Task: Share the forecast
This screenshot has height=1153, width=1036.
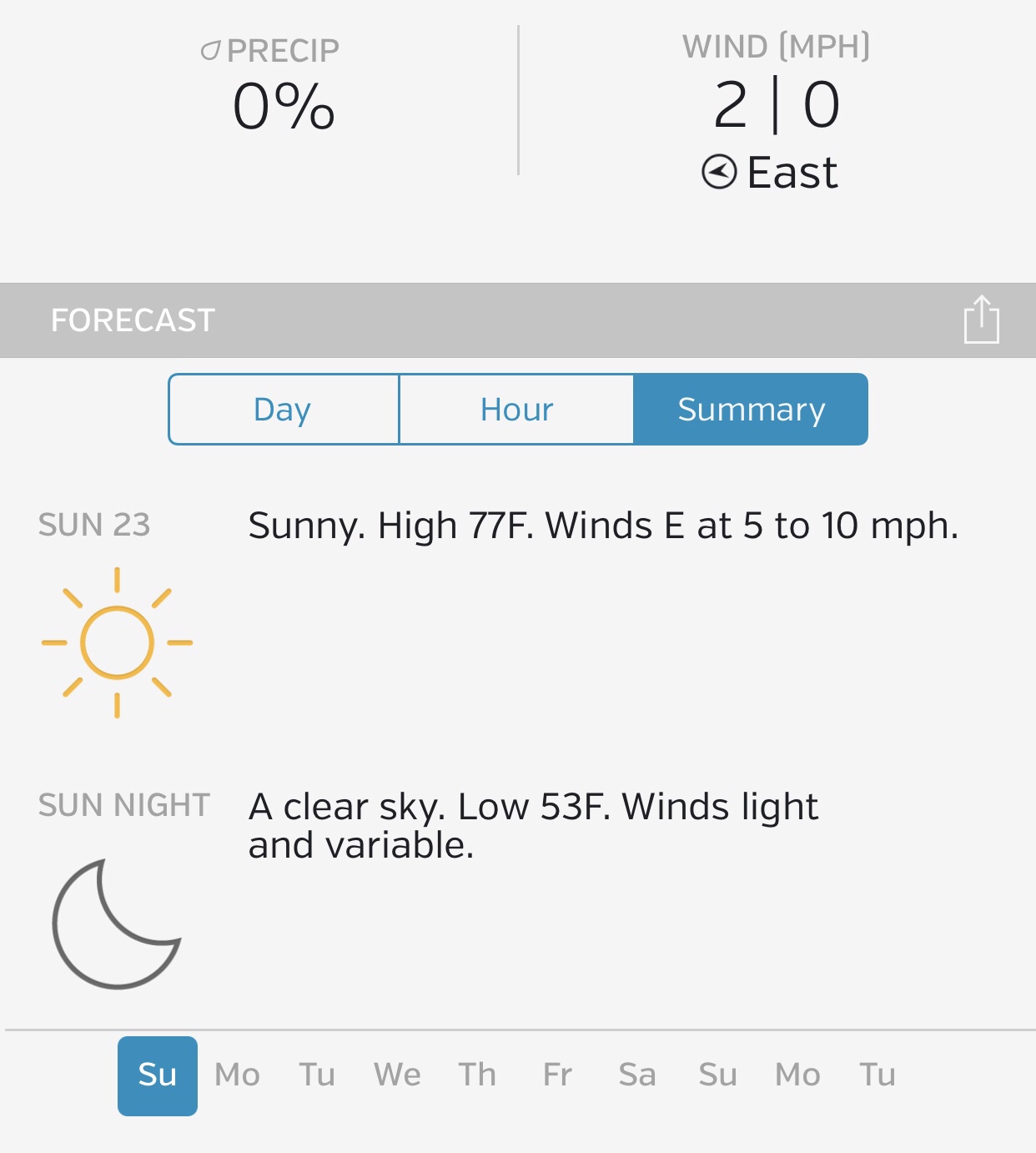Action: (981, 320)
